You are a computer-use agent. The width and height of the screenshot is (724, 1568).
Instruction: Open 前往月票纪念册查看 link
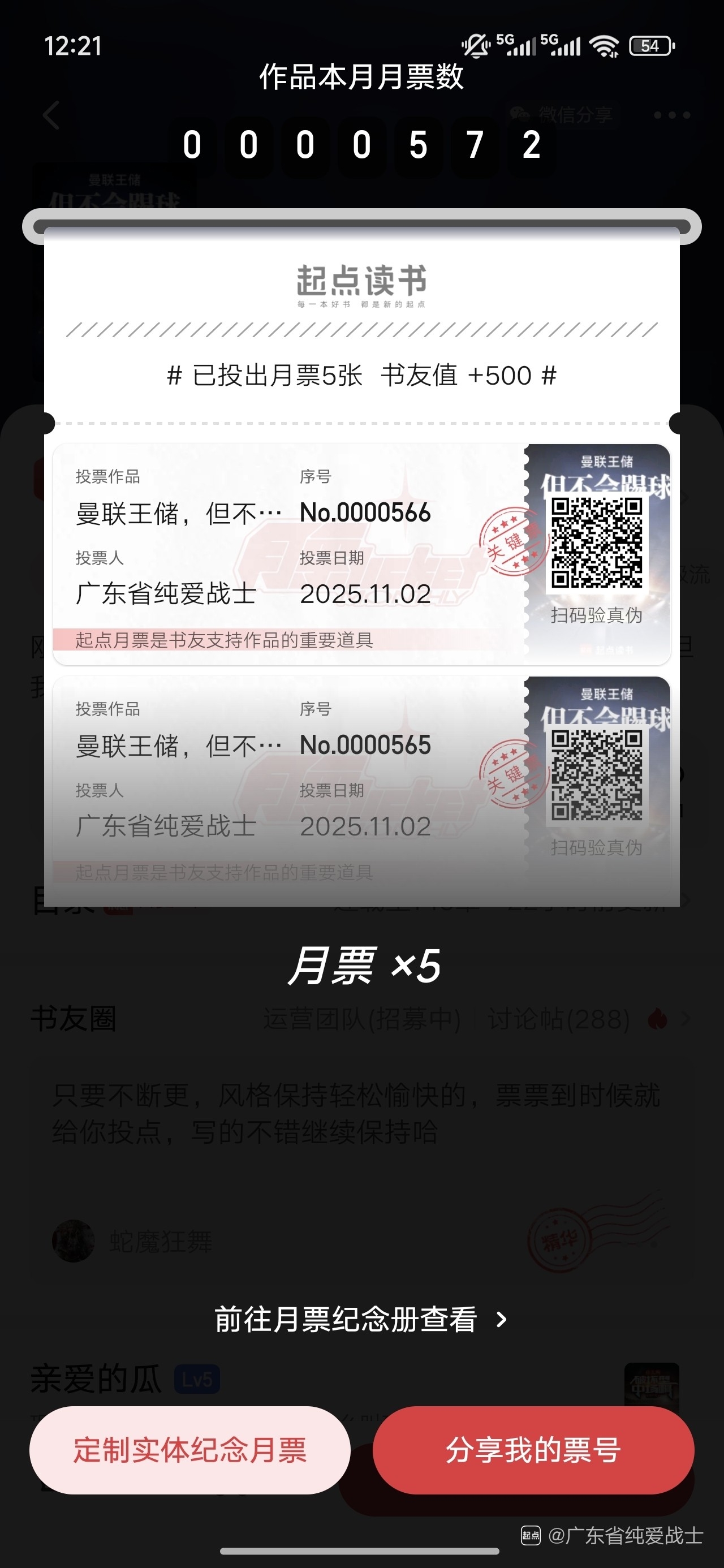(360, 1319)
